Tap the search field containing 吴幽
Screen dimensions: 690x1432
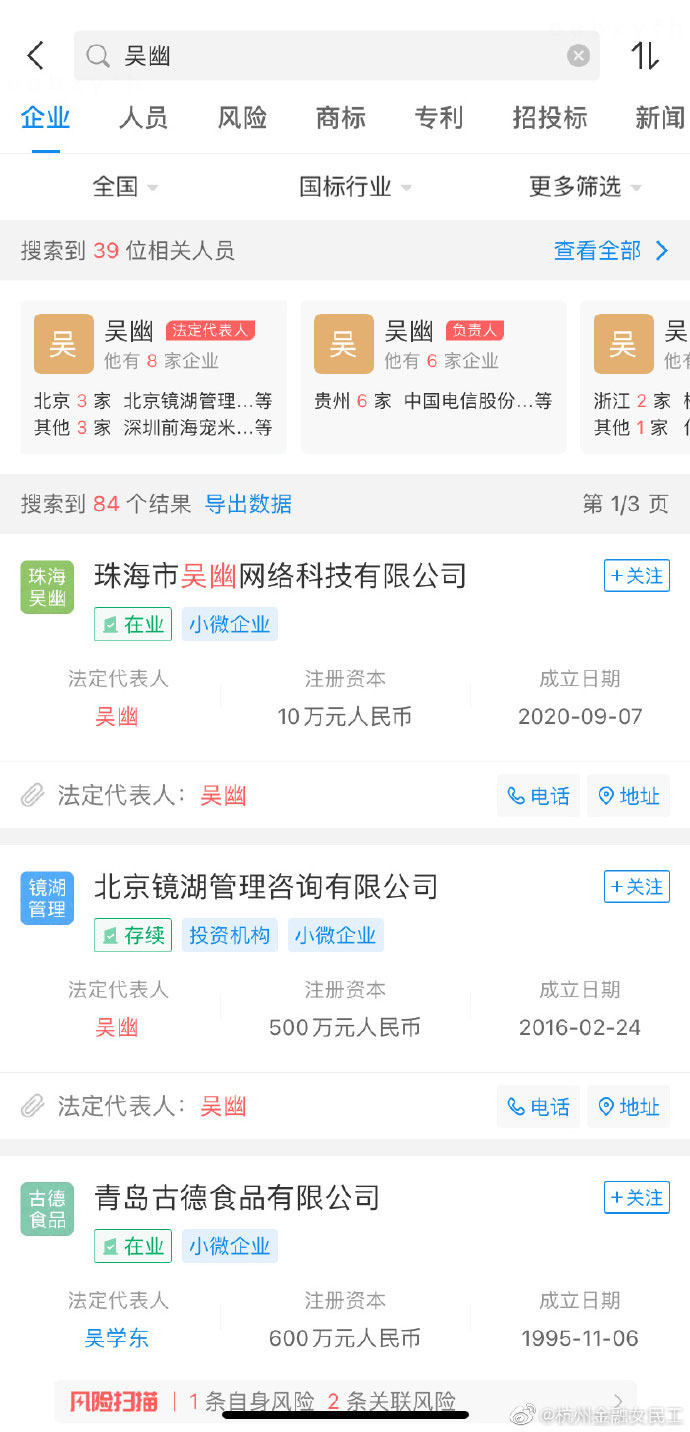340,56
